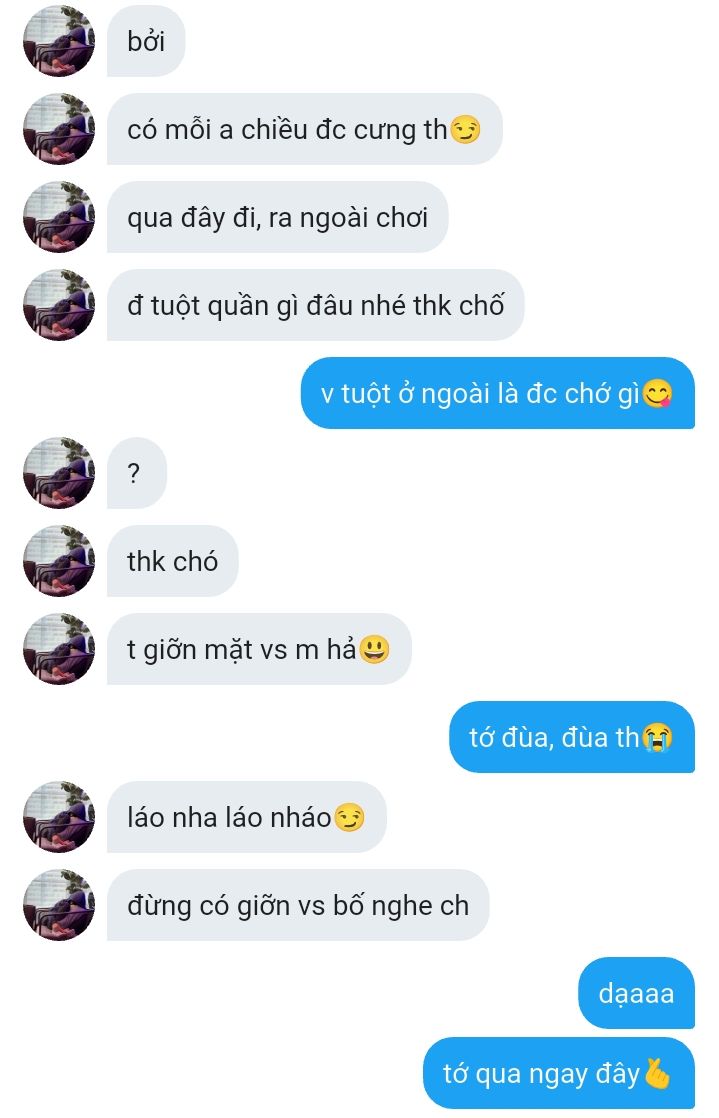This screenshot has width=719, height=1118.
Task: Tap the avatar next to "qua đây đi, ra ngoài chơi"
Action: pos(59,217)
